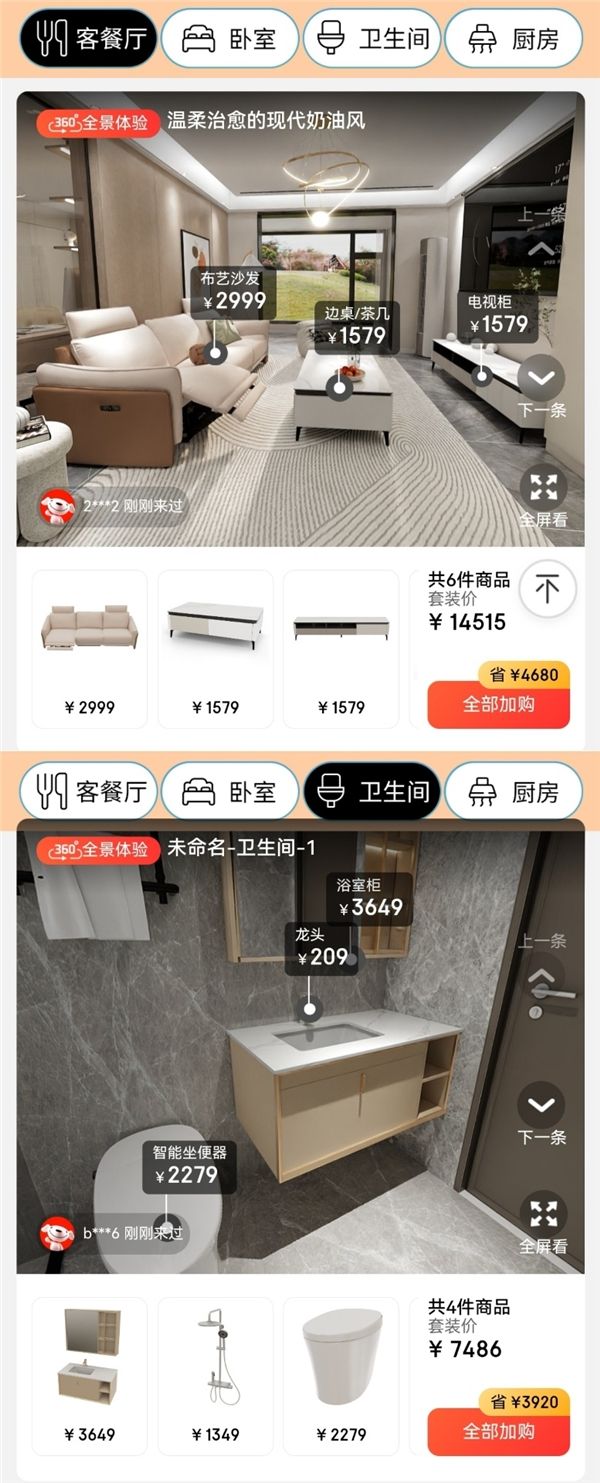This screenshot has width=600, height=1483.
Task: Tap the 电视柜 ¥1579 hotspot tag
Action: pos(497,314)
